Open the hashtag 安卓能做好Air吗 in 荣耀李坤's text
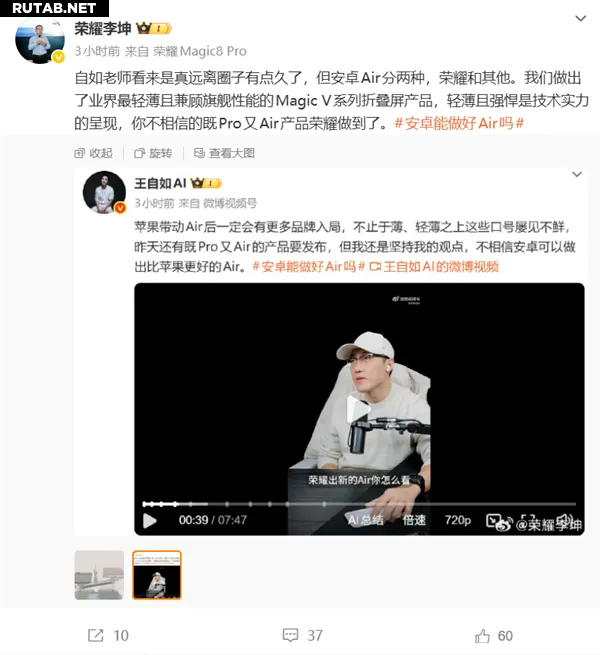Viewport: 600px width, 655px height. tap(460, 124)
